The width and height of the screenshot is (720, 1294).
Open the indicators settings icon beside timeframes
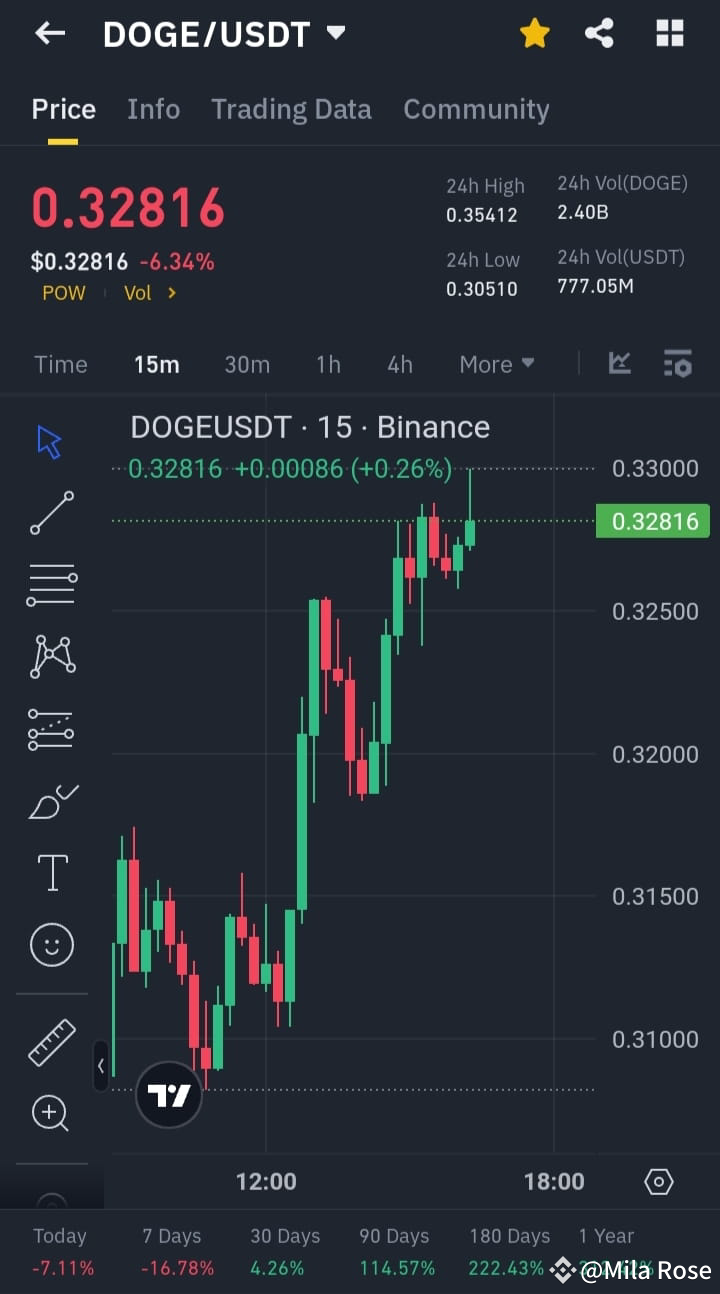(x=678, y=364)
